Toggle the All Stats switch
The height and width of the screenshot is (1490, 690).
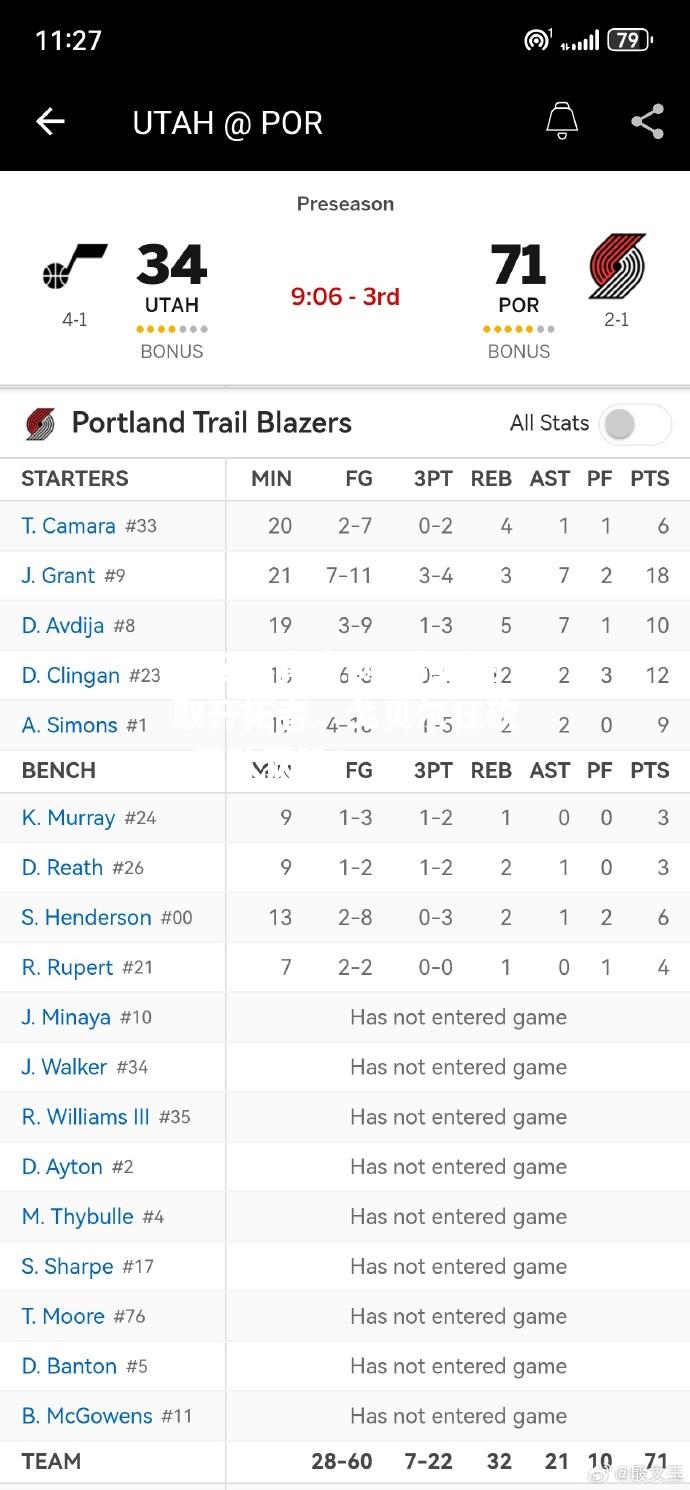point(634,424)
